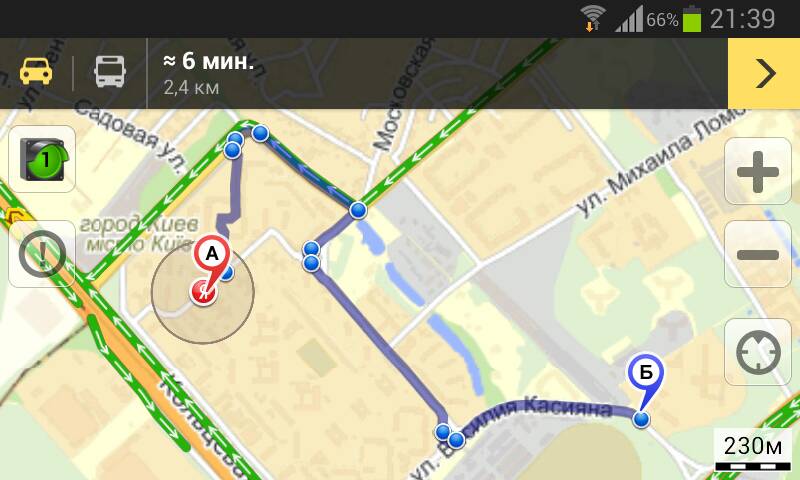Switch to public transport route
The height and width of the screenshot is (480, 800).
coord(110,72)
